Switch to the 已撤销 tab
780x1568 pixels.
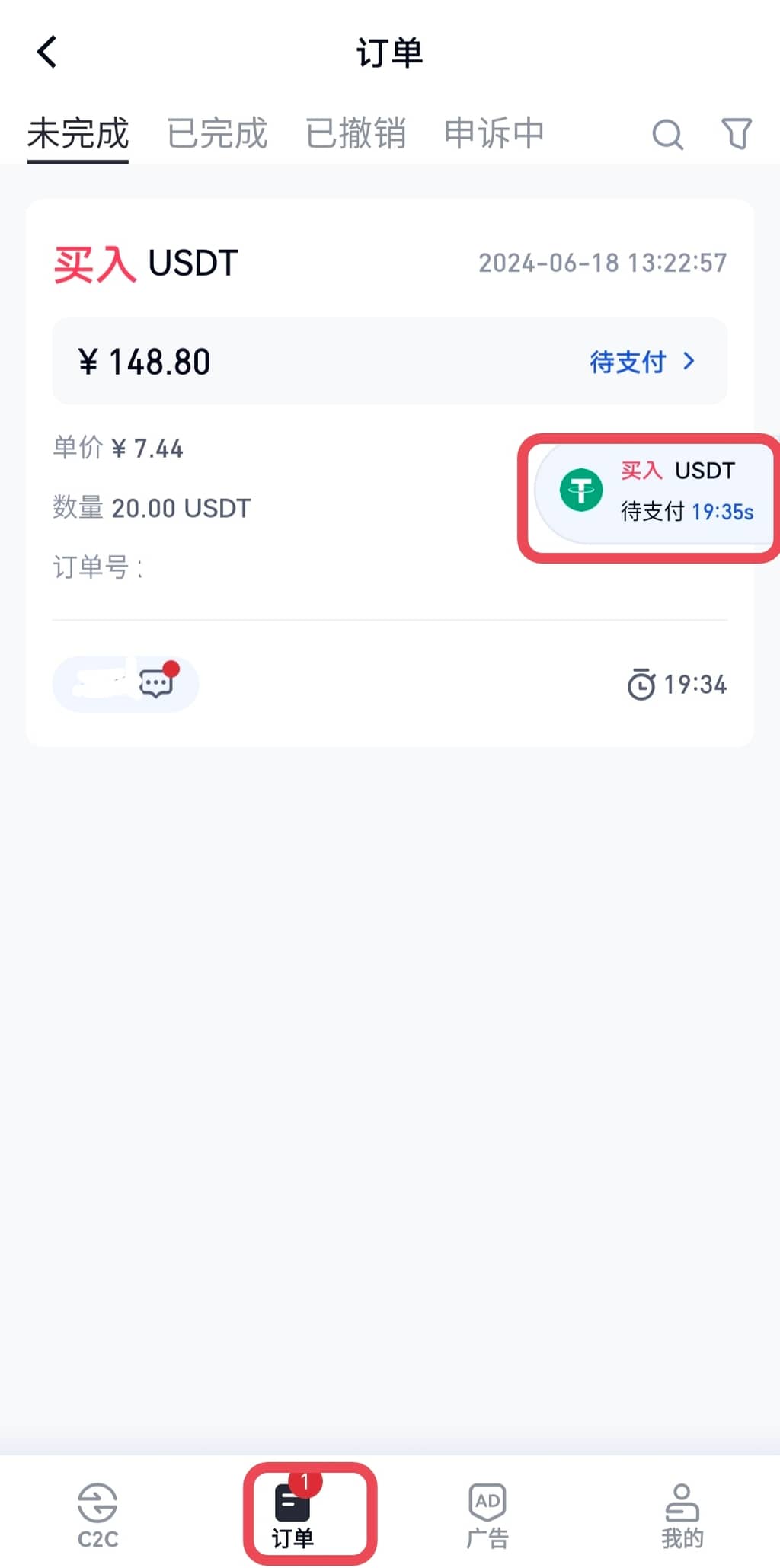tap(356, 133)
